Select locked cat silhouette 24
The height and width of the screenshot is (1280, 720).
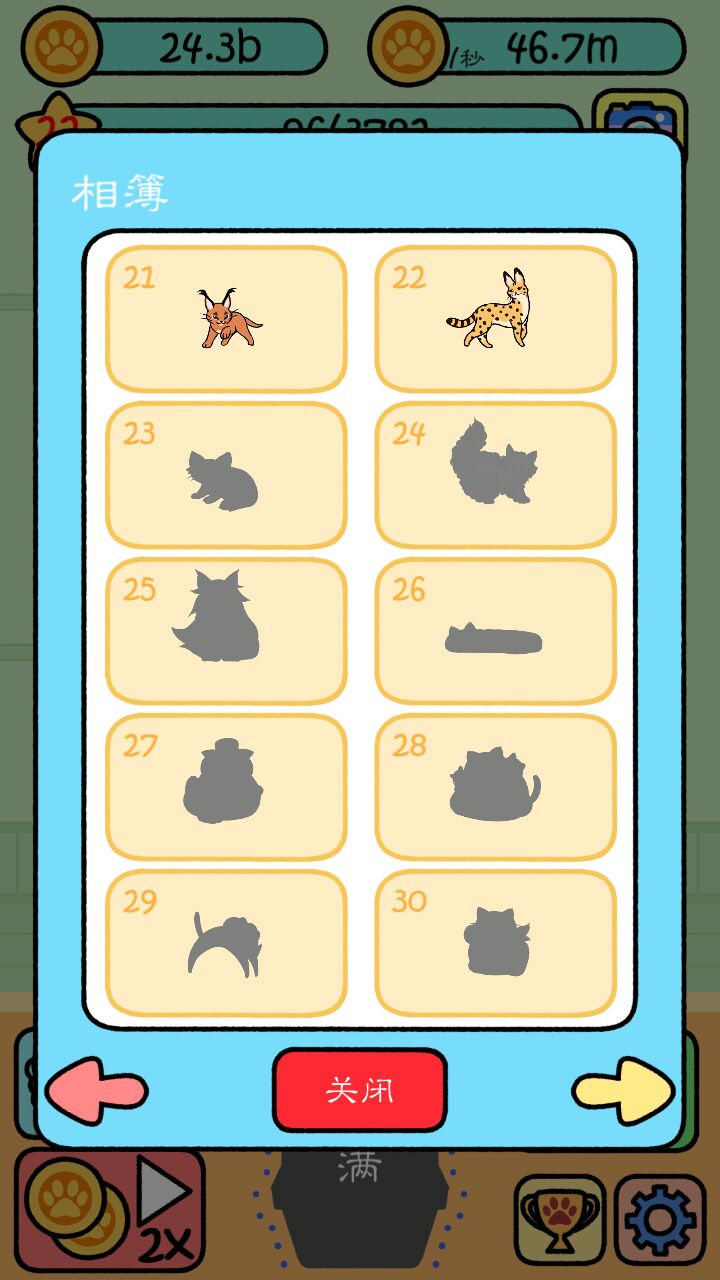click(x=495, y=475)
